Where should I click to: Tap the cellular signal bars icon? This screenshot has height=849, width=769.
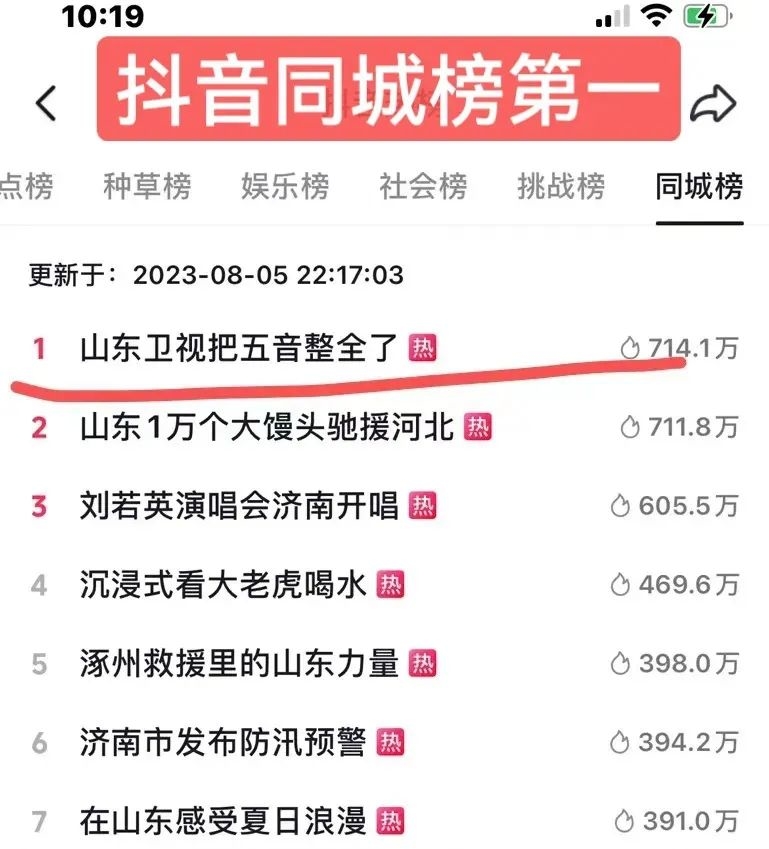coord(610,16)
